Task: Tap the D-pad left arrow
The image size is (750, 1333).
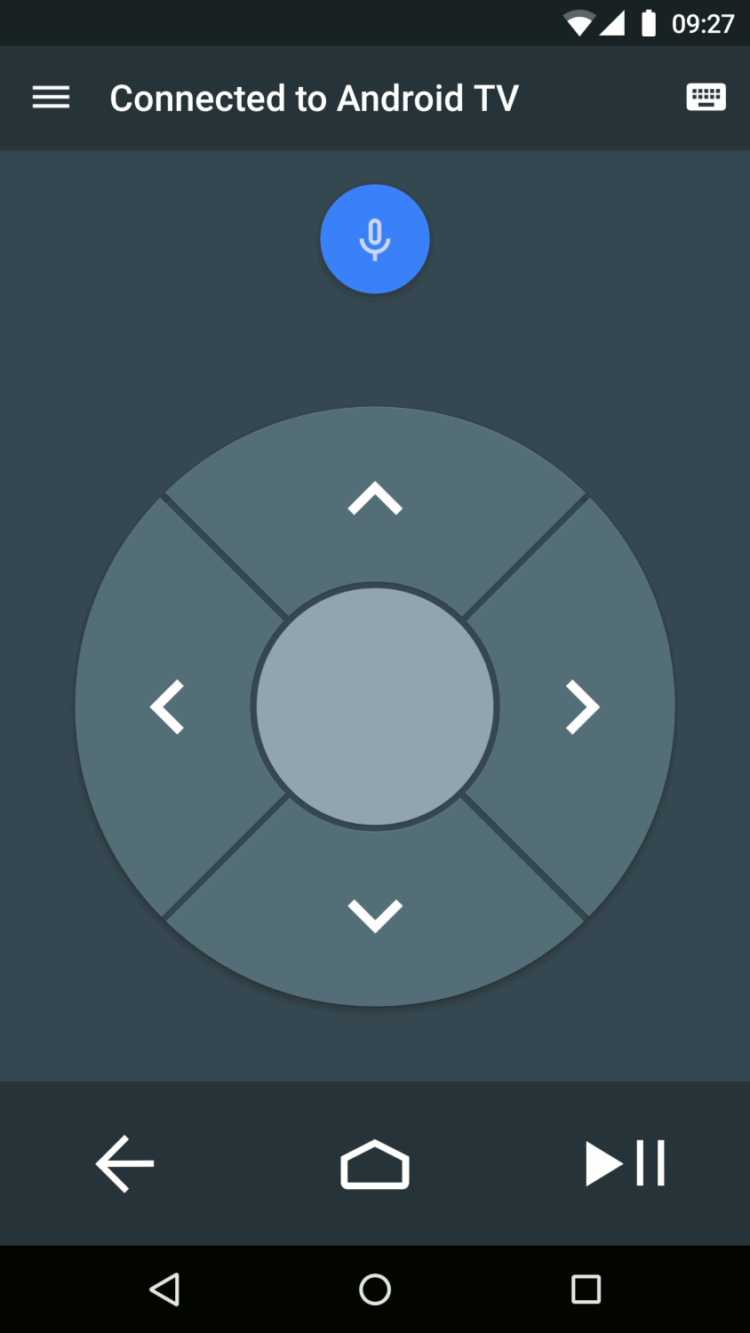Action: [167, 707]
